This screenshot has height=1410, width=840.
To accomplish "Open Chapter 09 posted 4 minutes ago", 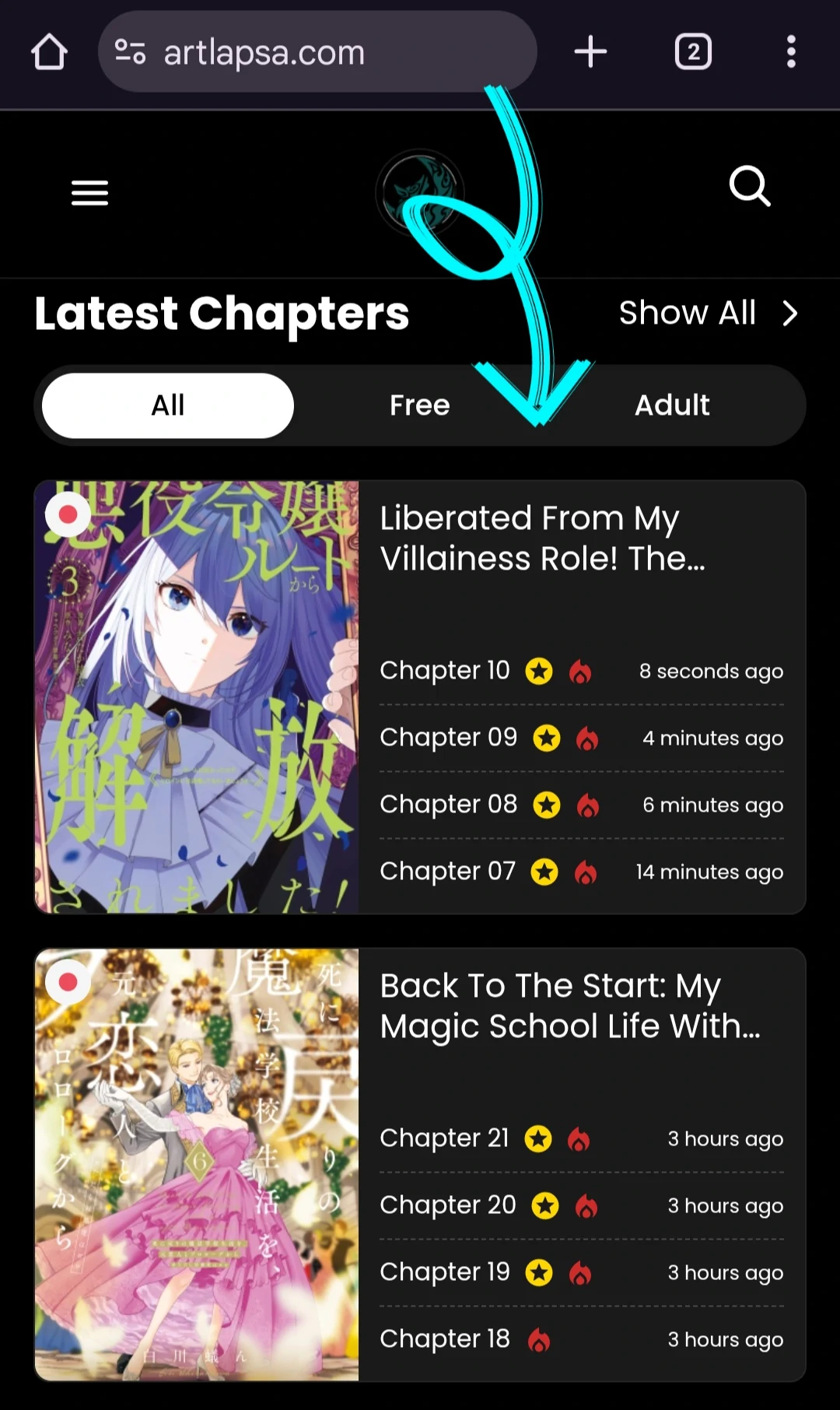I will coord(448,738).
